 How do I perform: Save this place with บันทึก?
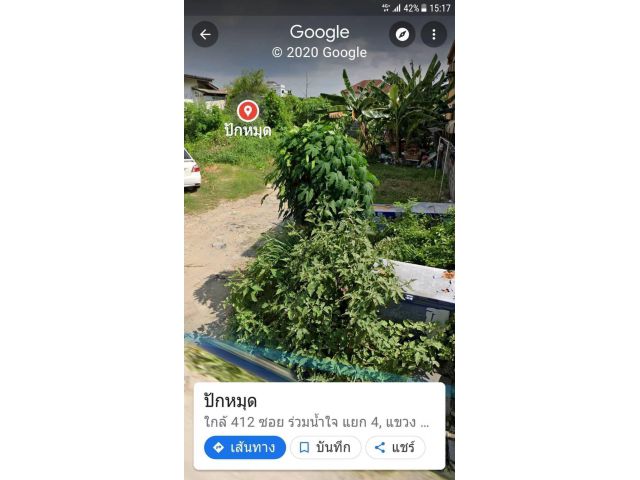(325, 447)
